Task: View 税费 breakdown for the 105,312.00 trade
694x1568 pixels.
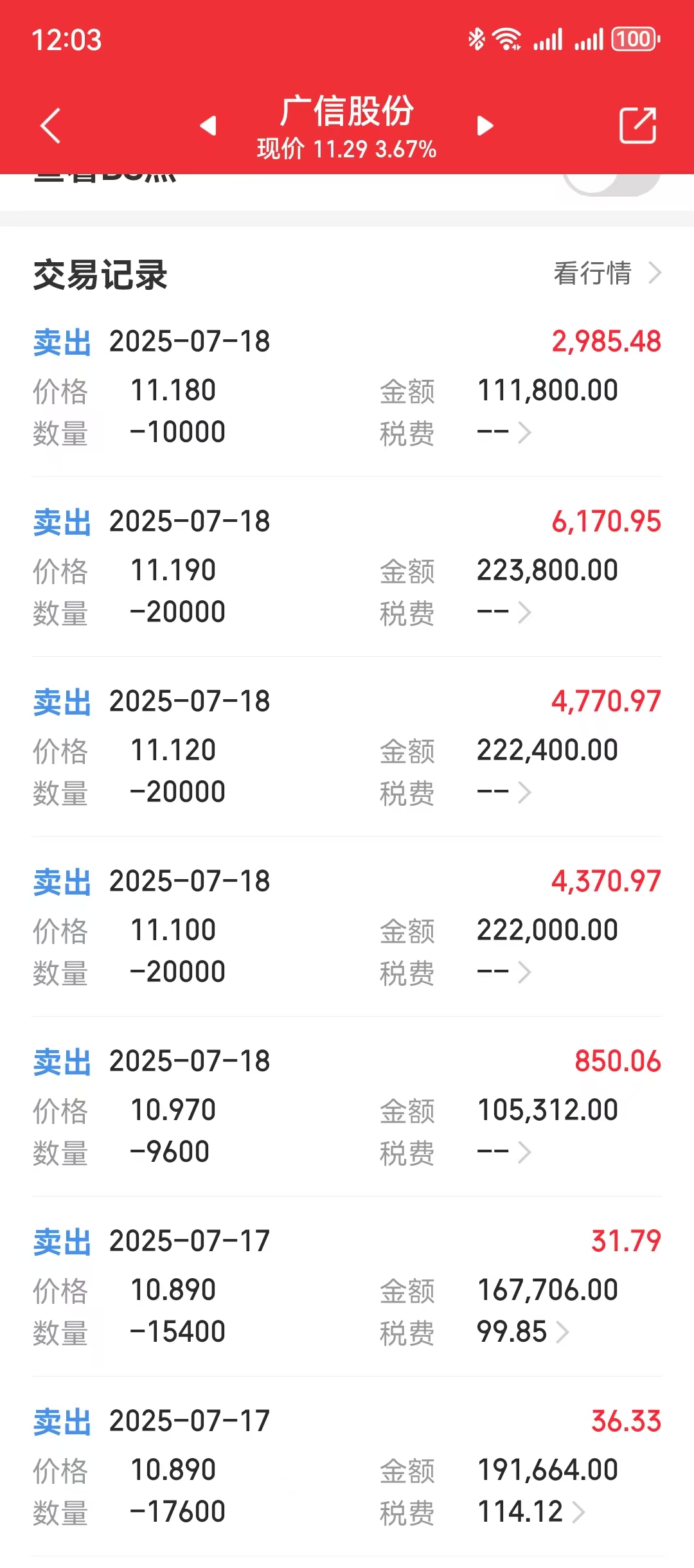Action: (504, 1152)
